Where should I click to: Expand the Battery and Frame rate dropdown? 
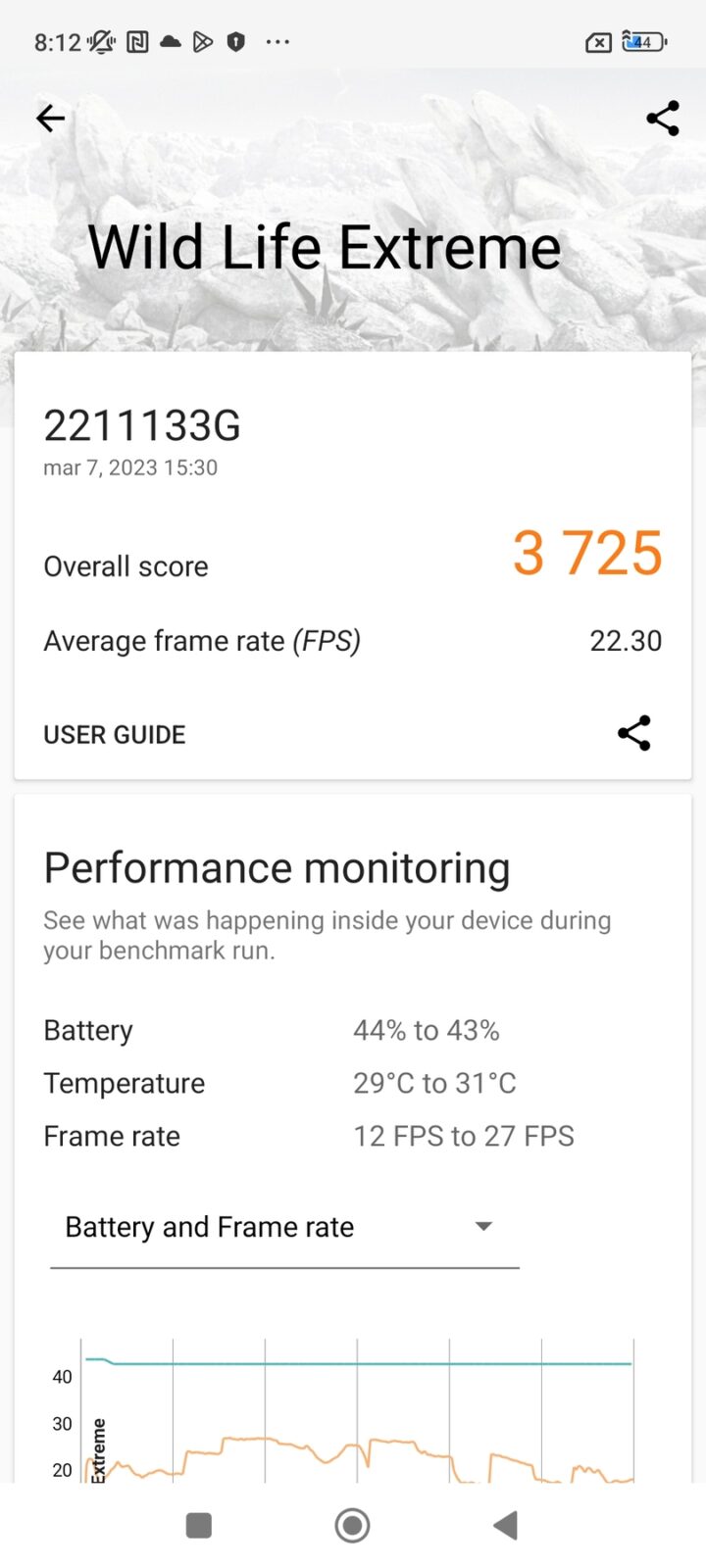(x=284, y=1227)
